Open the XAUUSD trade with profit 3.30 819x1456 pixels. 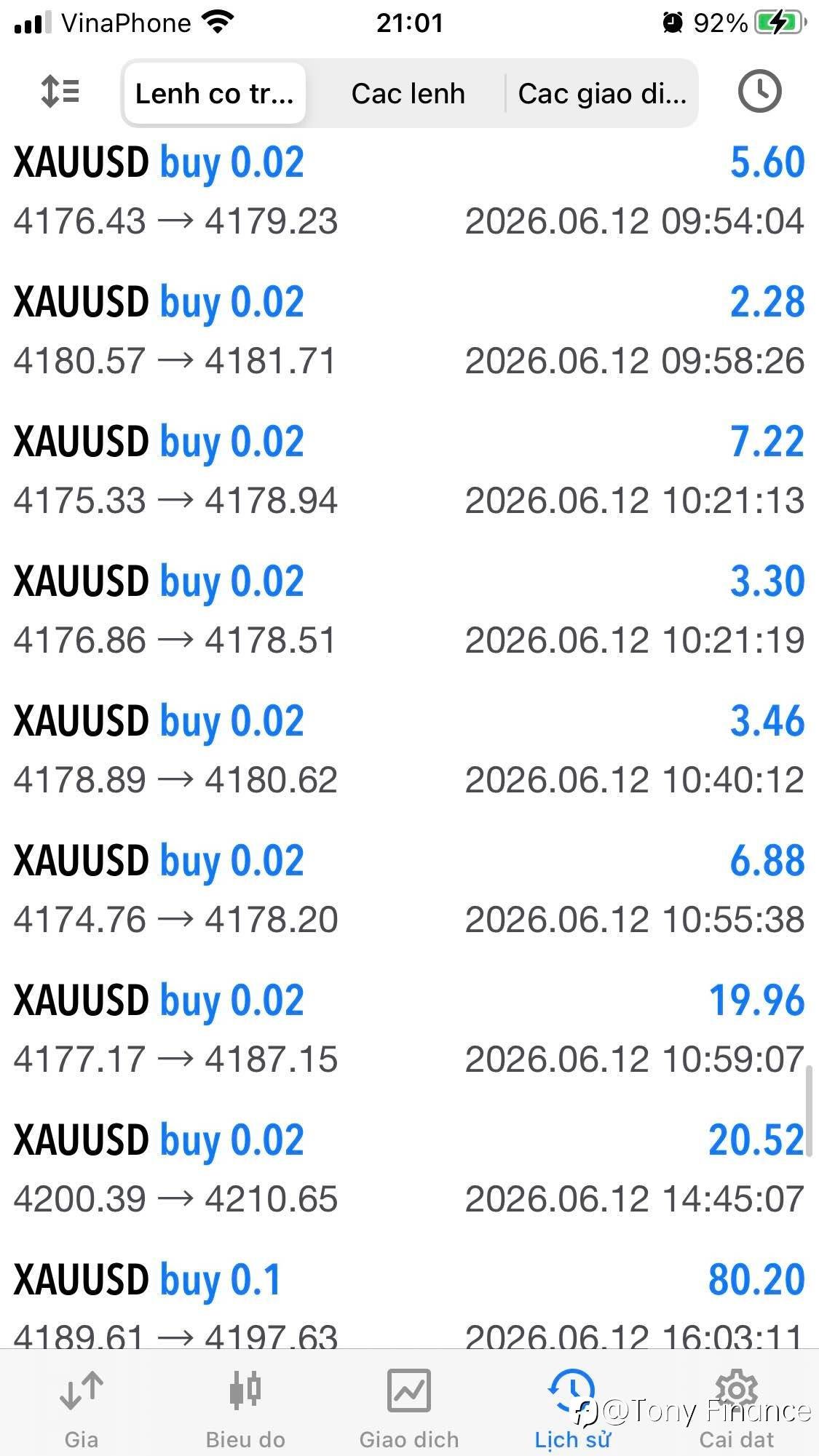(409, 610)
